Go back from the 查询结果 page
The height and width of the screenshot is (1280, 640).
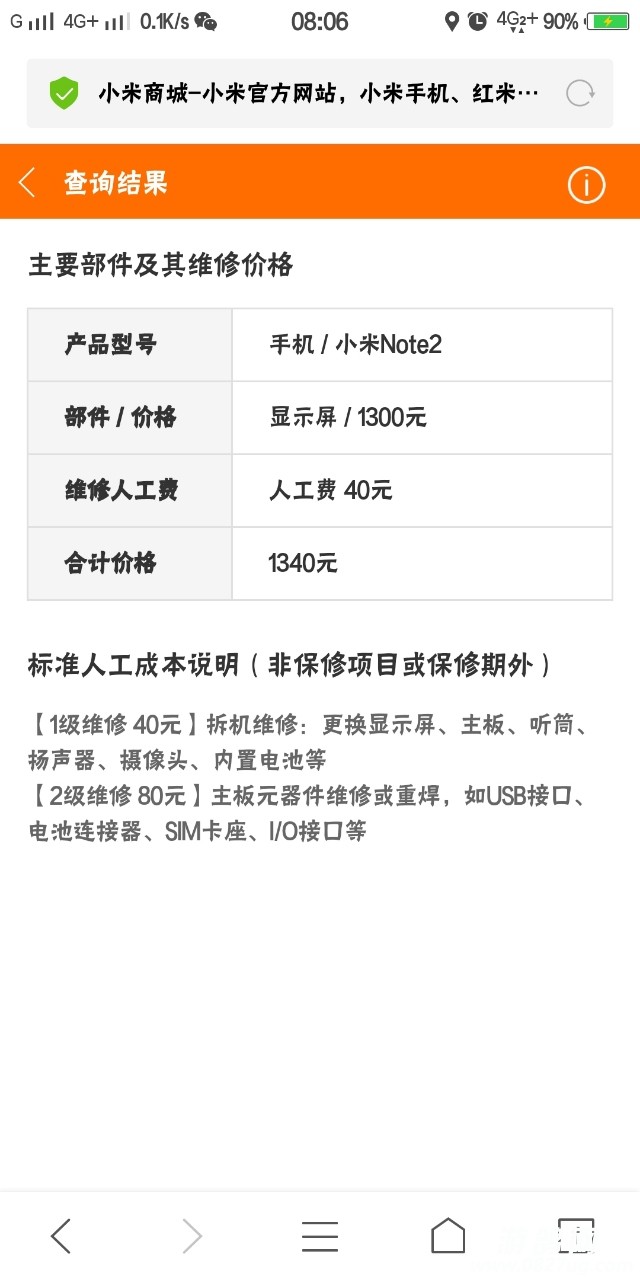click(28, 183)
